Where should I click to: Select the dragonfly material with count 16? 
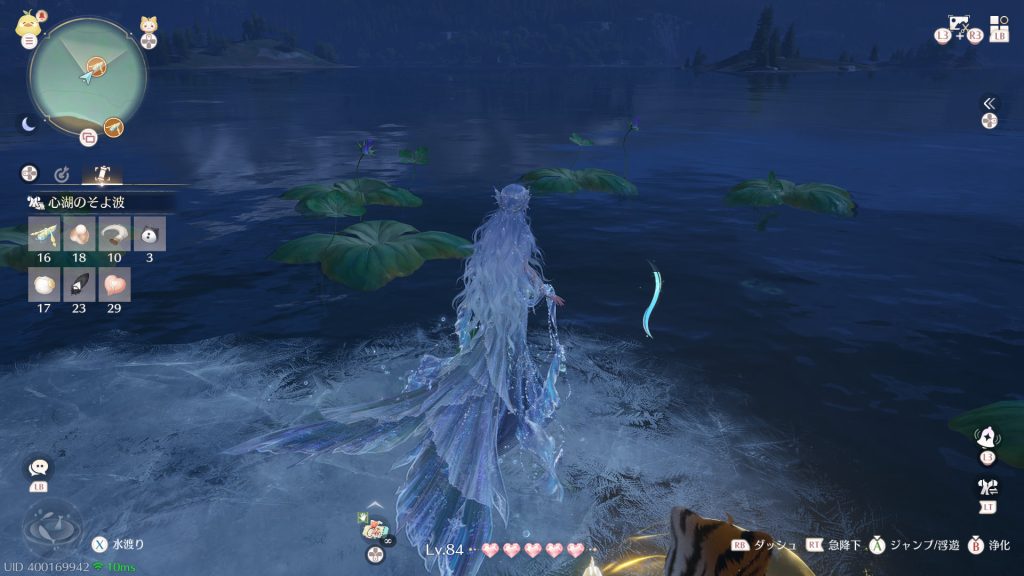pos(45,235)
